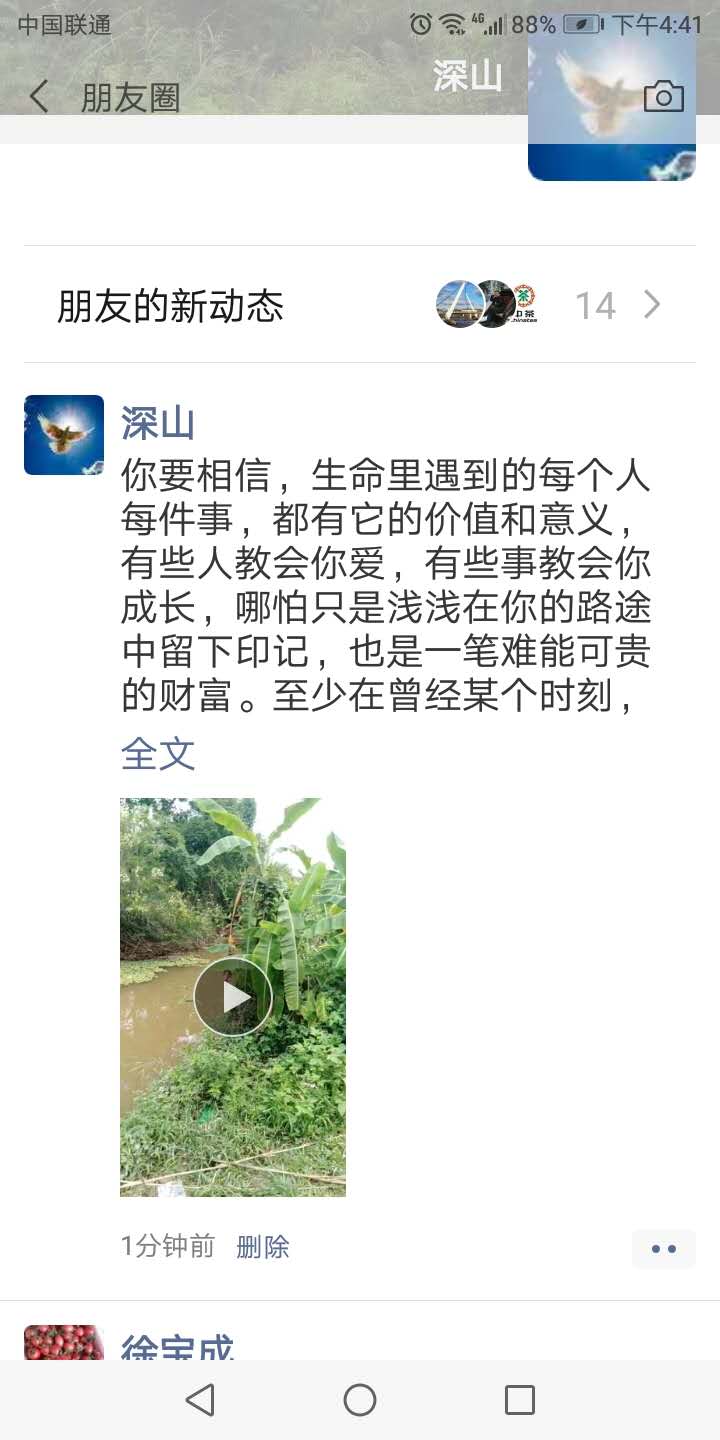Play the riverside video

(232, 996)
